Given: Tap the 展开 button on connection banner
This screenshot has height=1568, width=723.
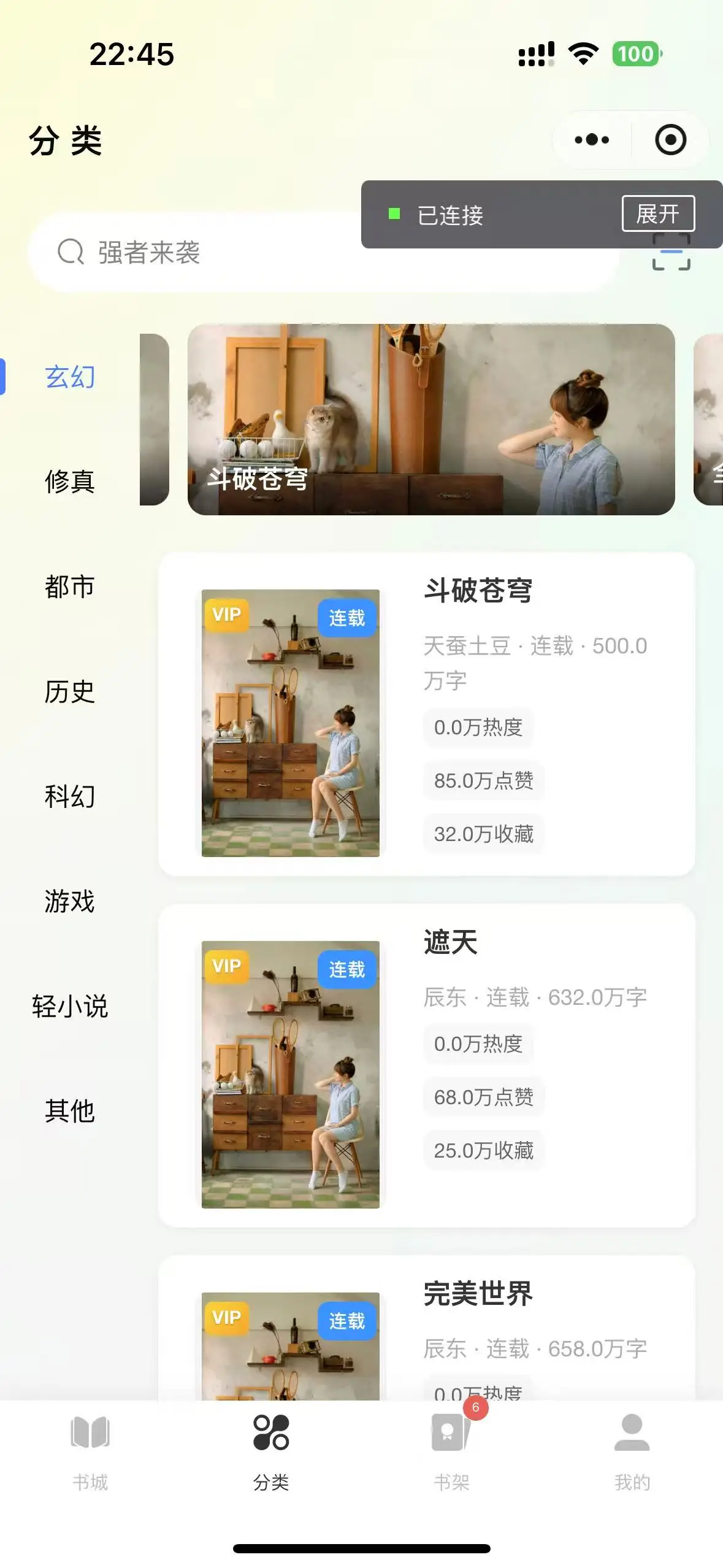Looking at the screenshot, I should (x=658, y=214).
